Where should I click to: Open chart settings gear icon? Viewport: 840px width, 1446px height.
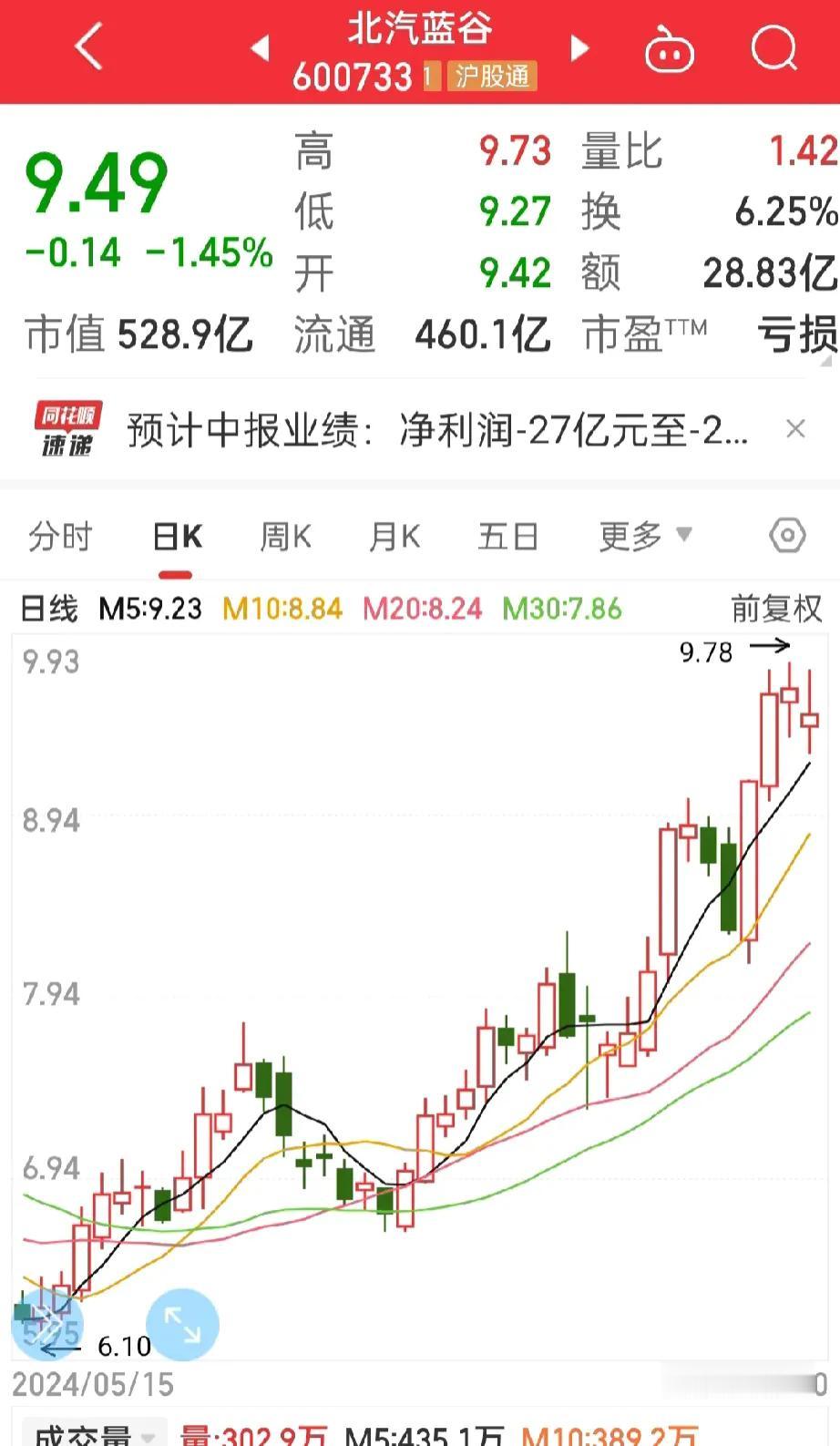click(x=785, y=537)
